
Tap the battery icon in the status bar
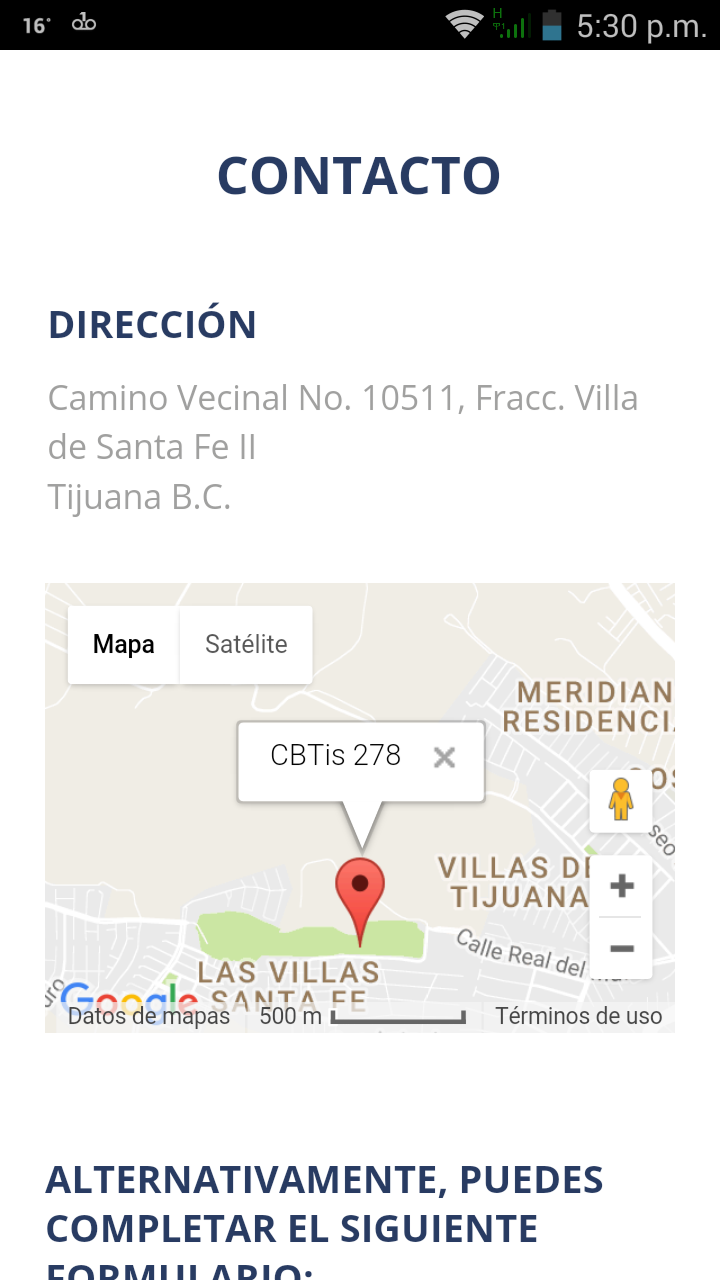tap(546, 25)
